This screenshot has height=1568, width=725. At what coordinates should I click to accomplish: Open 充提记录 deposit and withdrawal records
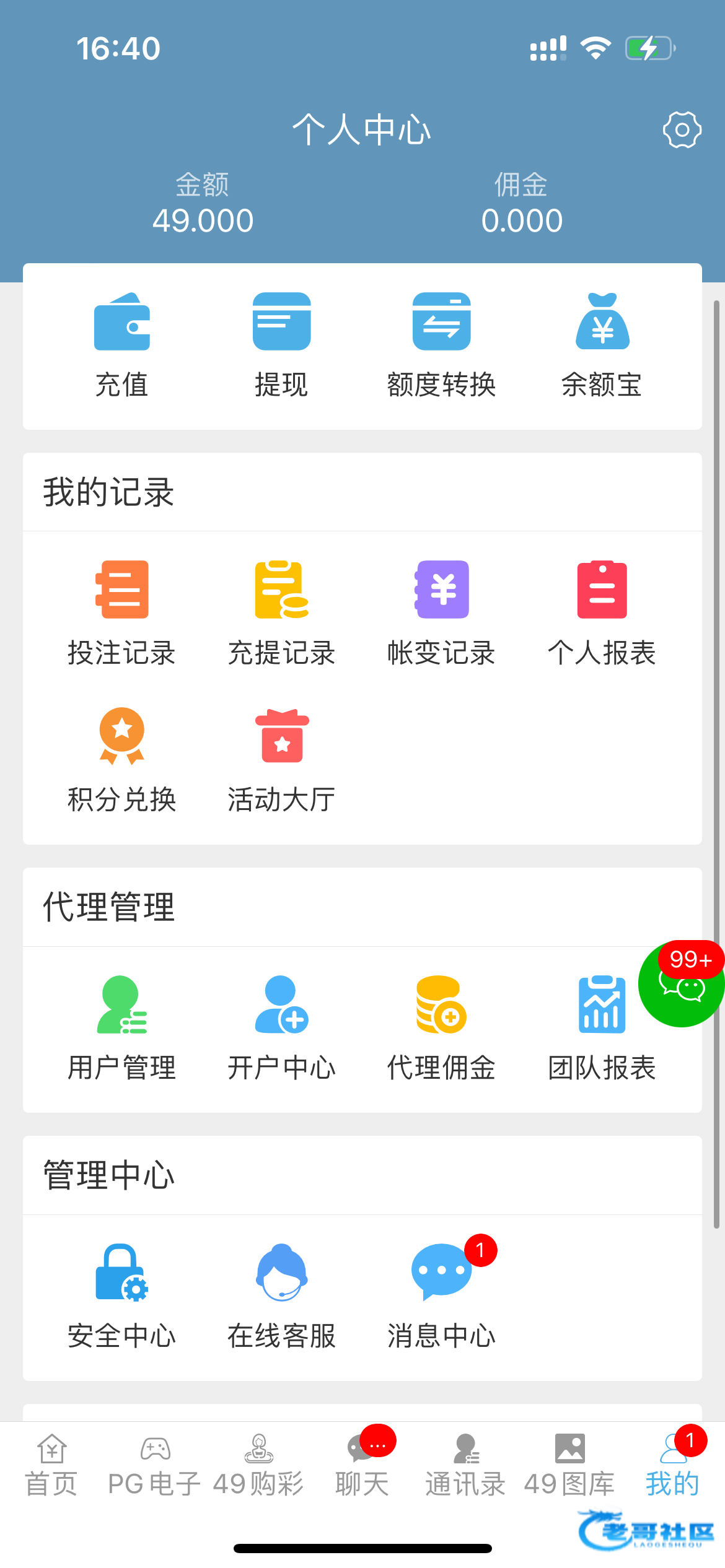click(281, 612)
